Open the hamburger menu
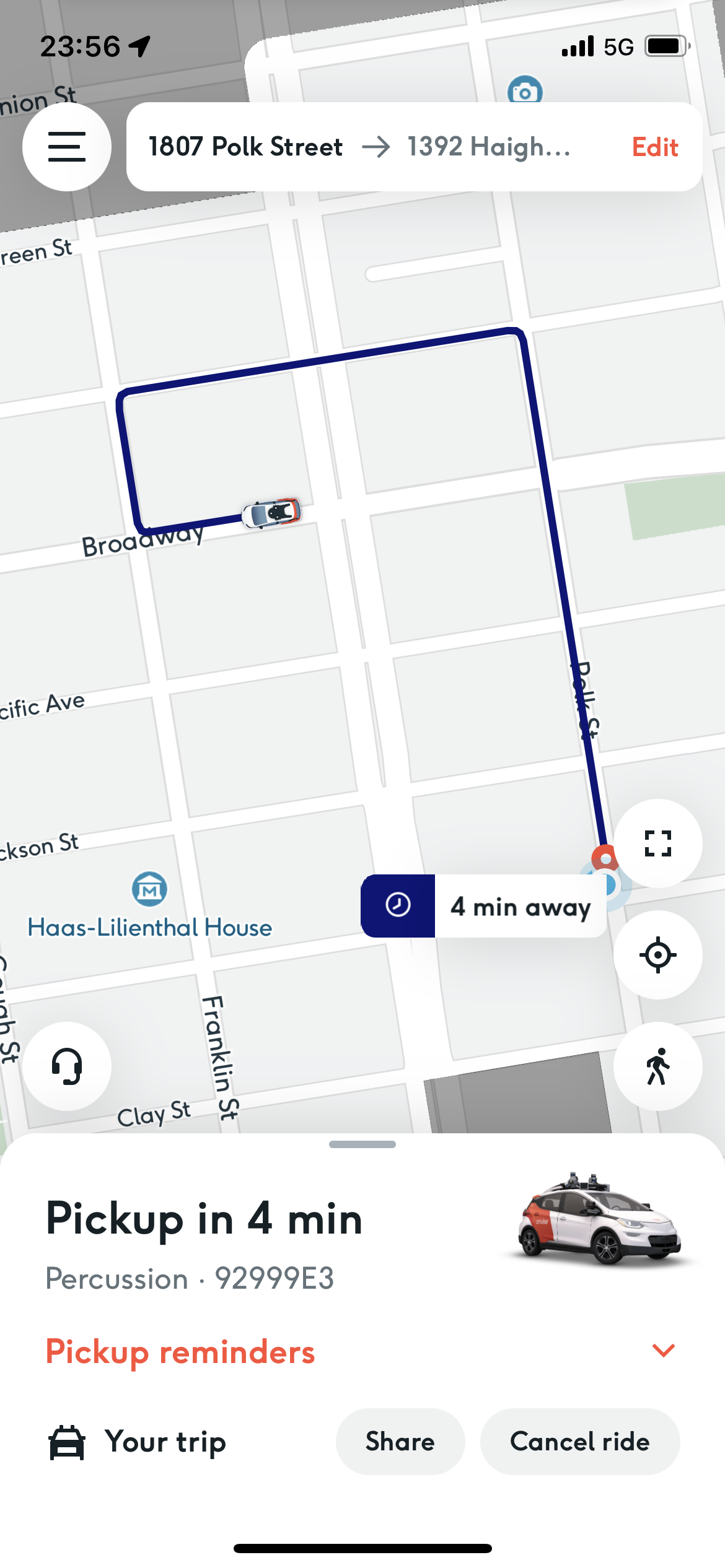Screen dimensions: 725x1568 (x=67, y=147)
